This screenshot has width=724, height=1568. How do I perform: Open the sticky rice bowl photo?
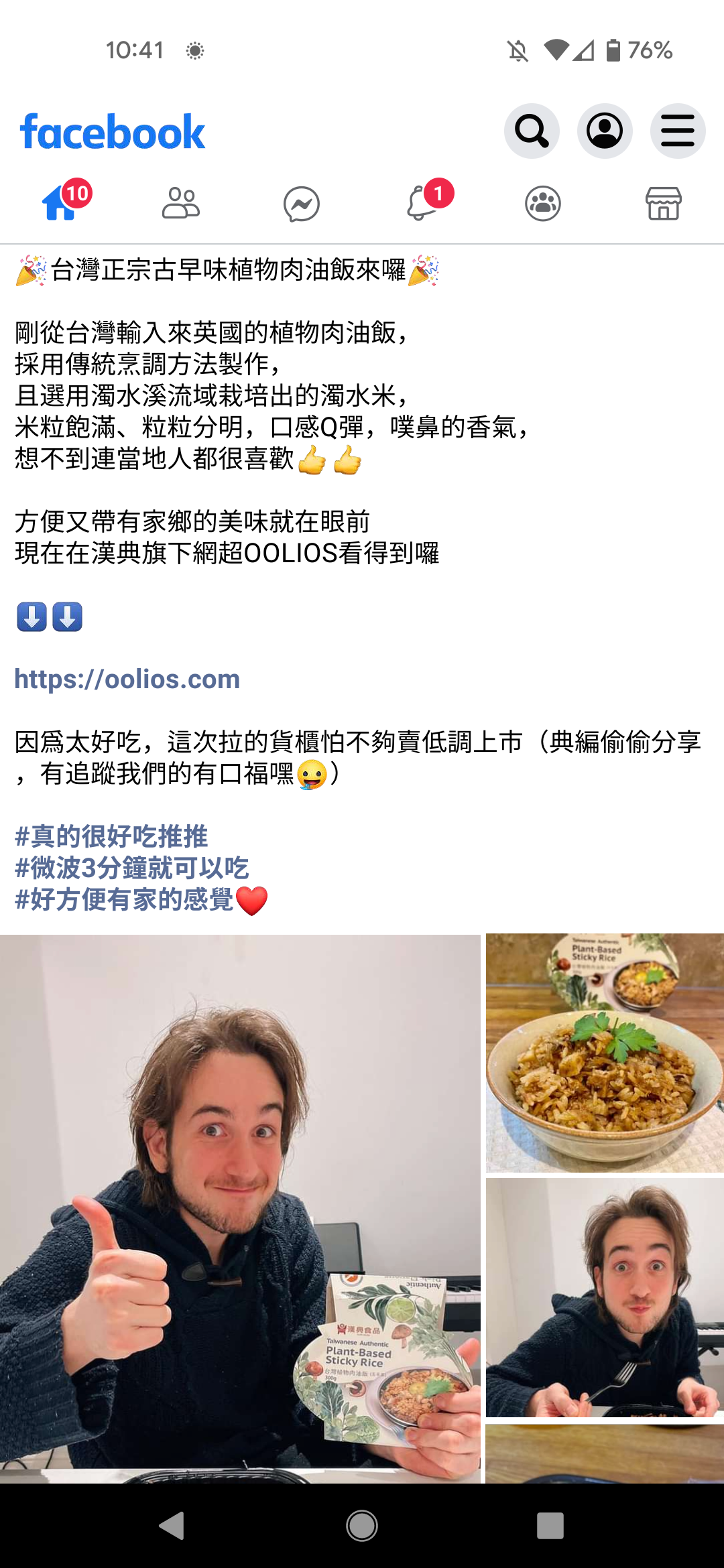point(605,1052)
